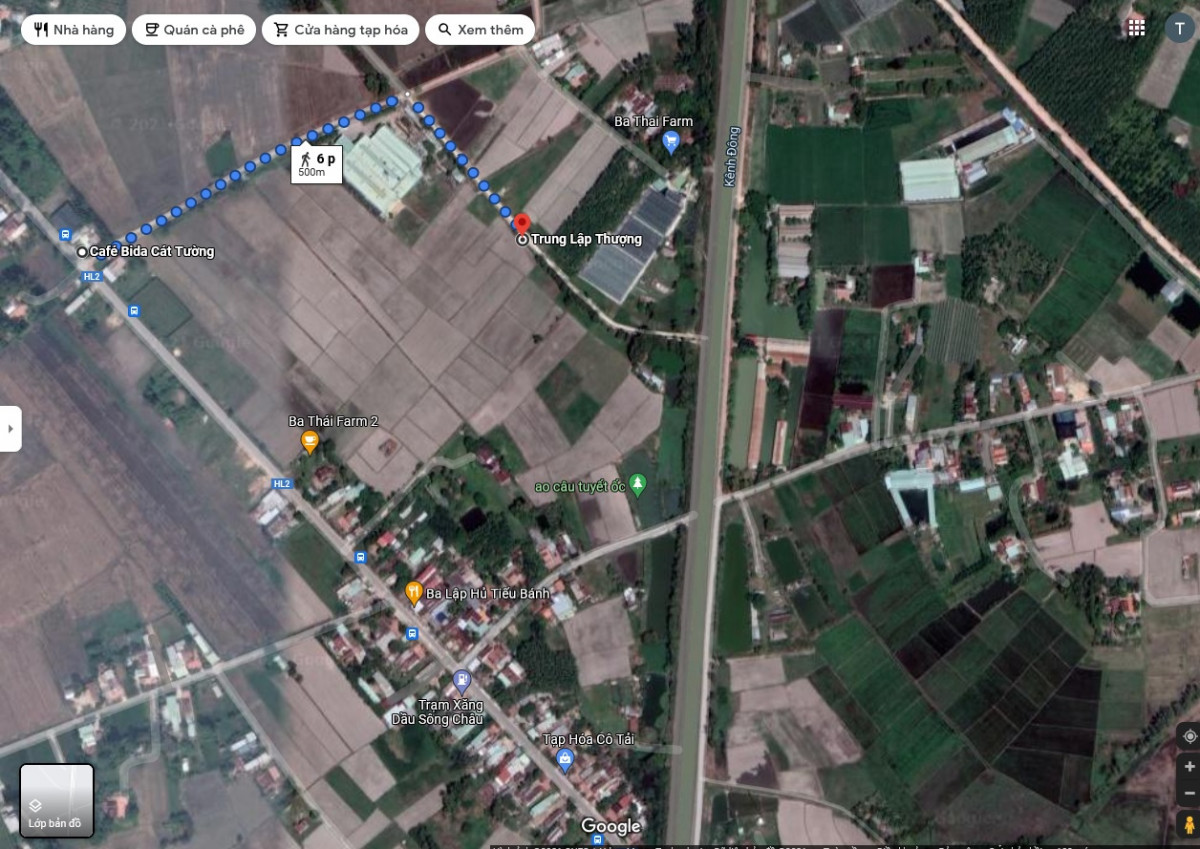Tap the Trung Lập Thượng destination pin
This screenshot has height=849, width=1200.
tap(521, 226)
